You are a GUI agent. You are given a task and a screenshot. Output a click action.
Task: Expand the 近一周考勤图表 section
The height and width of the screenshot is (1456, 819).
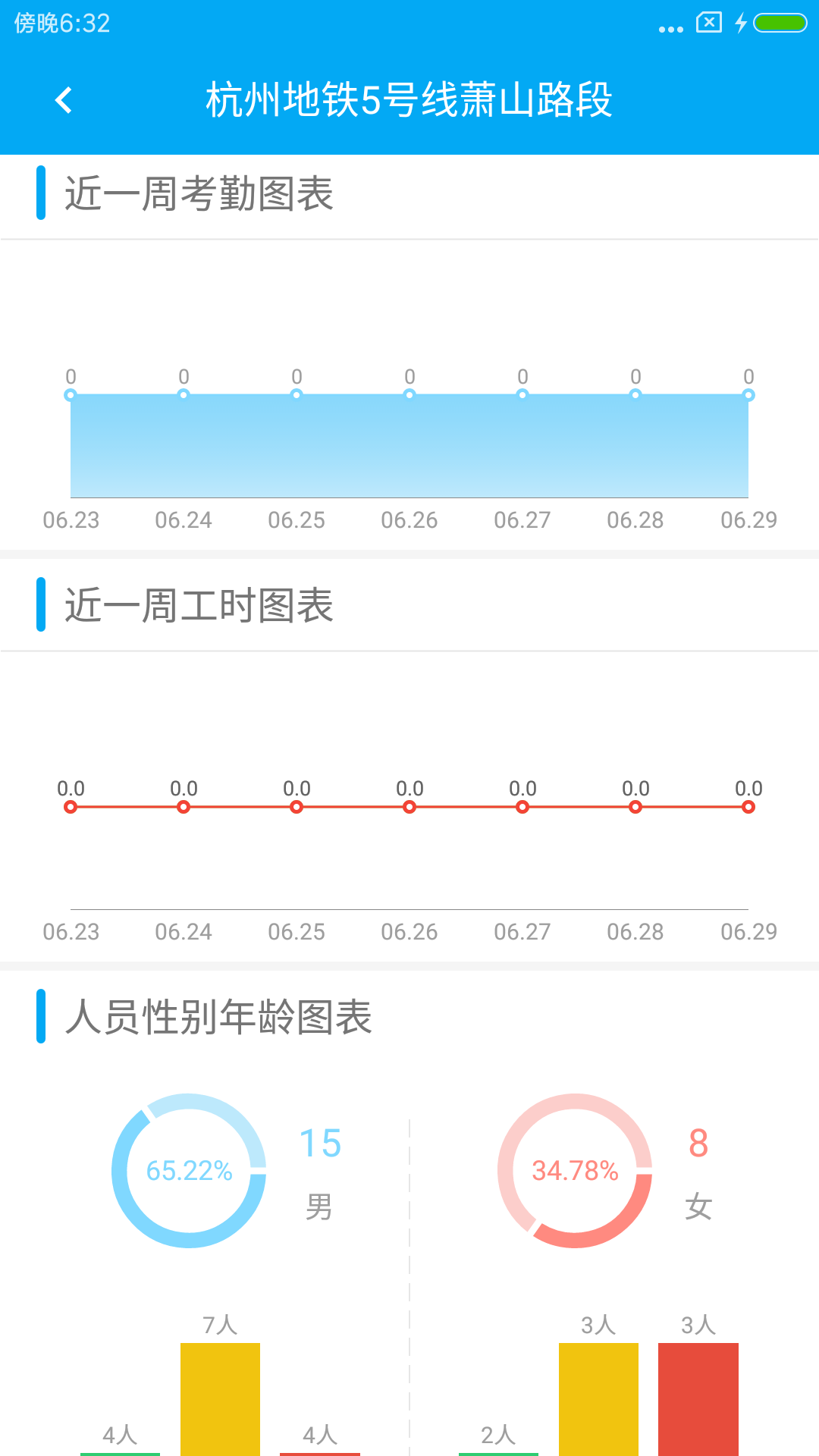(x=200, y=194)
